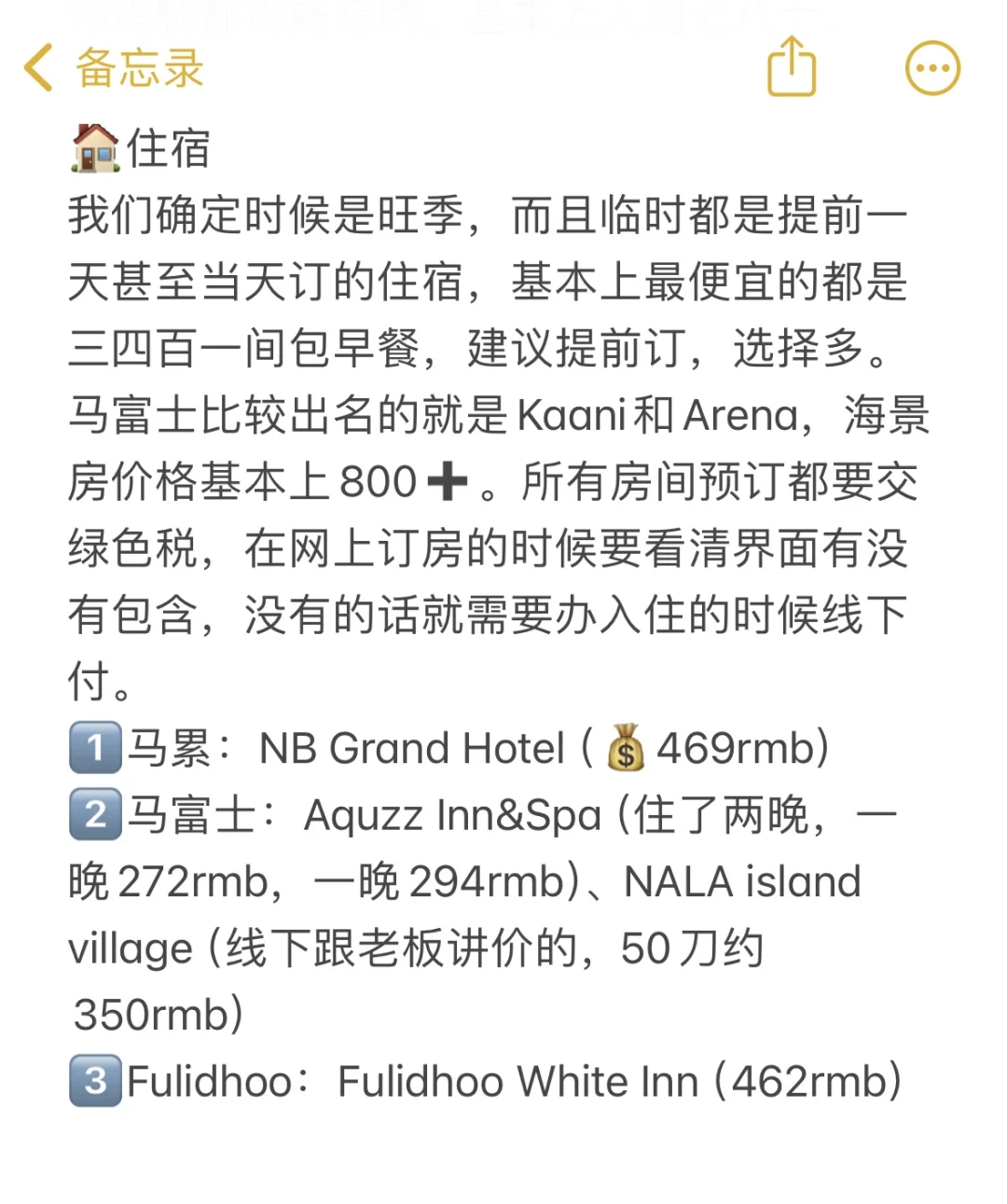Share this note
The width and height of the screenshot is (1007, 1204).
pos(791,67)
